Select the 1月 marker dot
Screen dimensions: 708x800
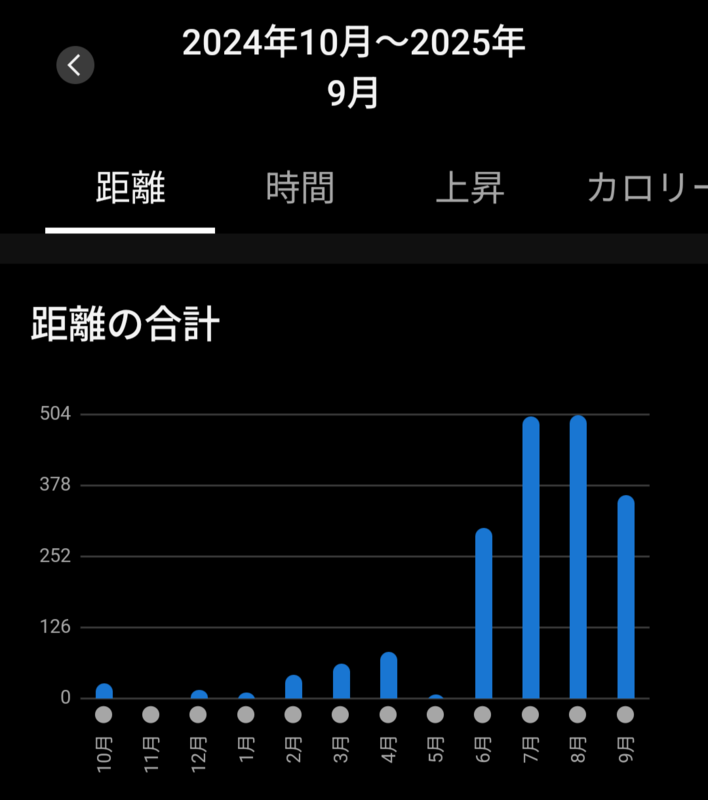[246, 714]
